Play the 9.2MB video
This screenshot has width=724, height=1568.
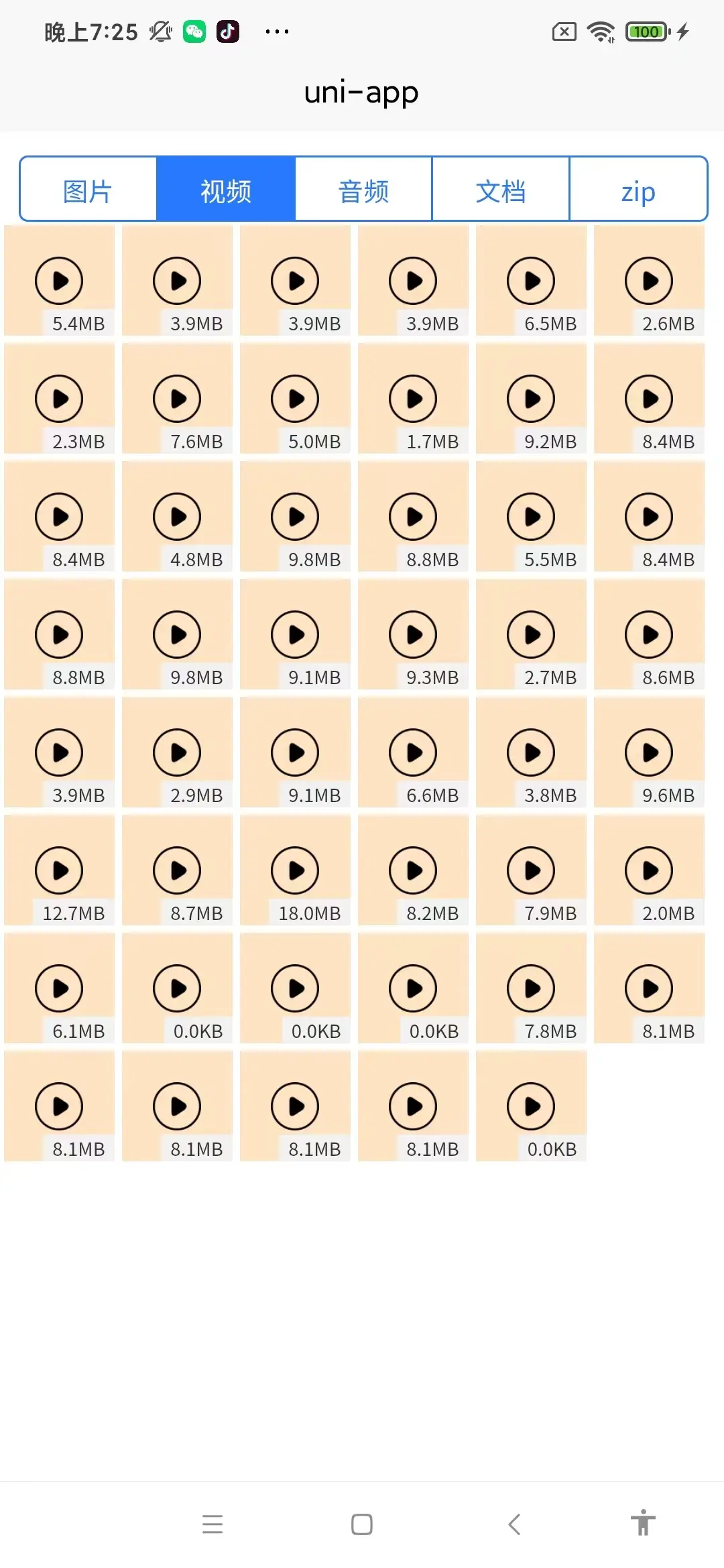tap(531, 398)
